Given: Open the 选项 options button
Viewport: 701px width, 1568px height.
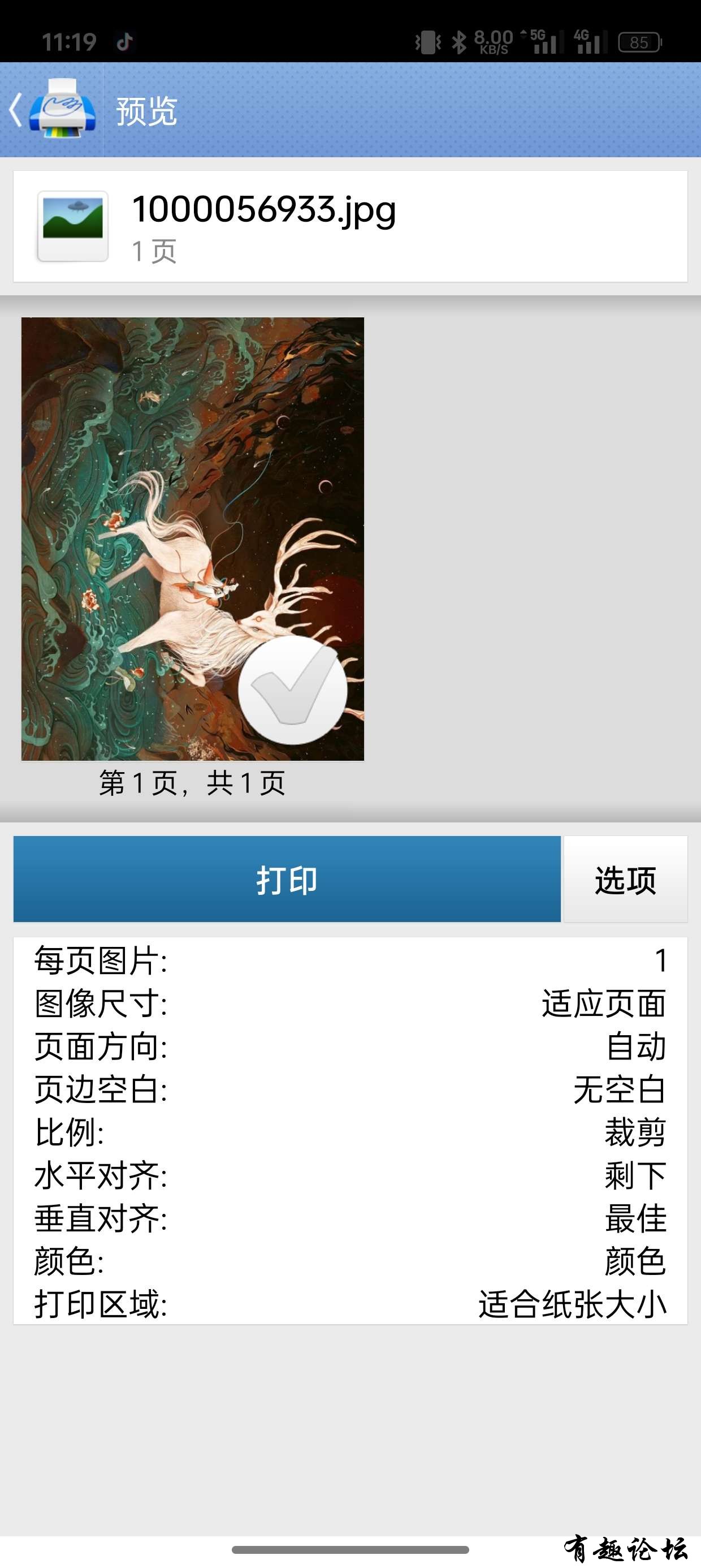Looking at the screenshot, I should point(625,879).
